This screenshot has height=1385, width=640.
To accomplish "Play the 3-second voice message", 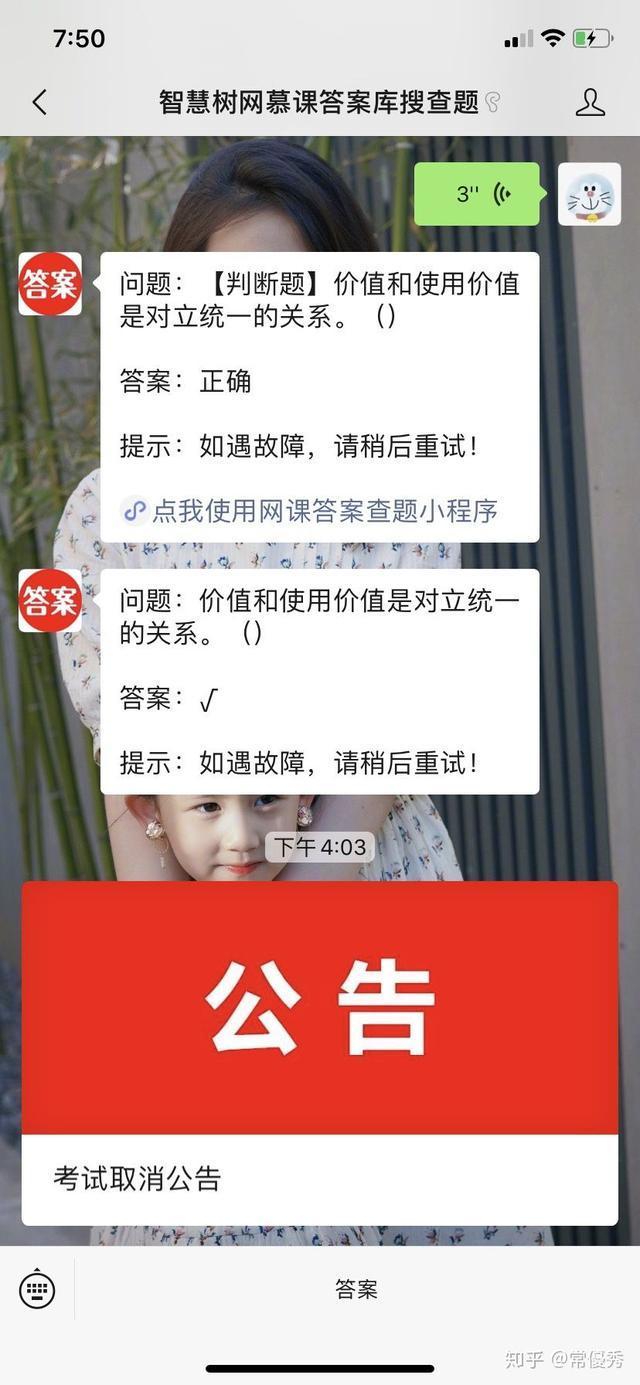I will [x=477, y=194].
